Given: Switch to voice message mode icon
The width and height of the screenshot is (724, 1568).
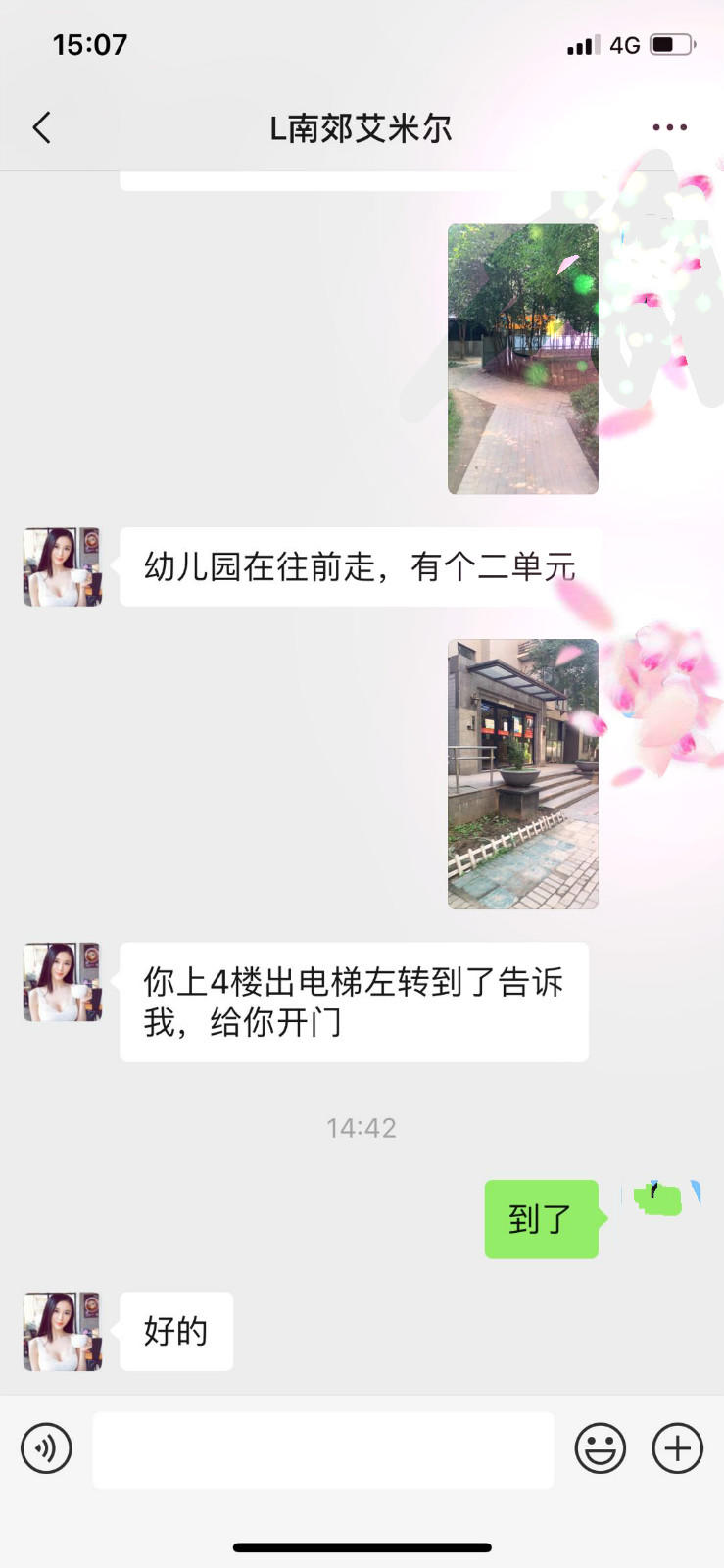Looking at the screenshot, I should [x=46, y=1448].
